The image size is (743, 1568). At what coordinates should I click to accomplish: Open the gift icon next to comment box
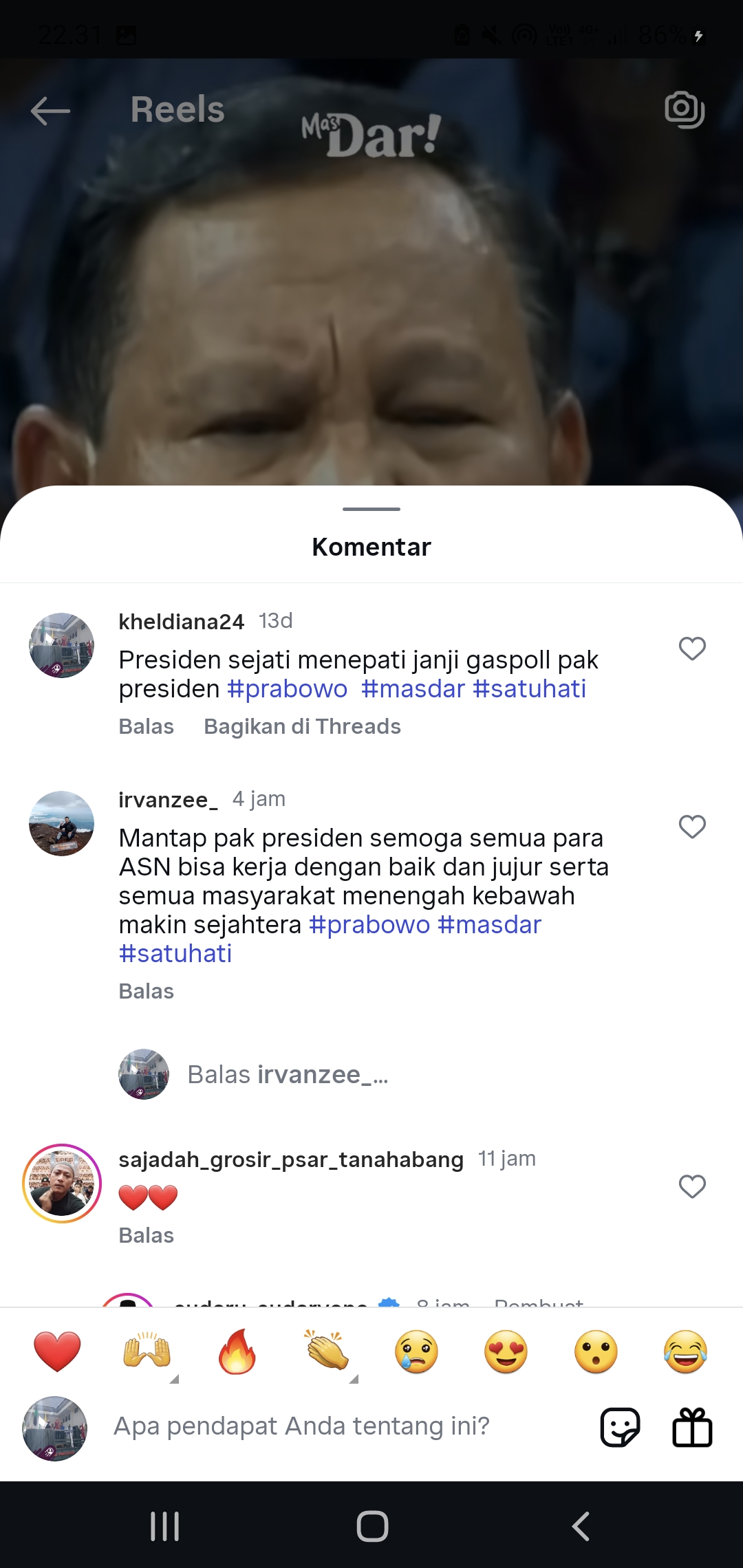[692, 1427]
